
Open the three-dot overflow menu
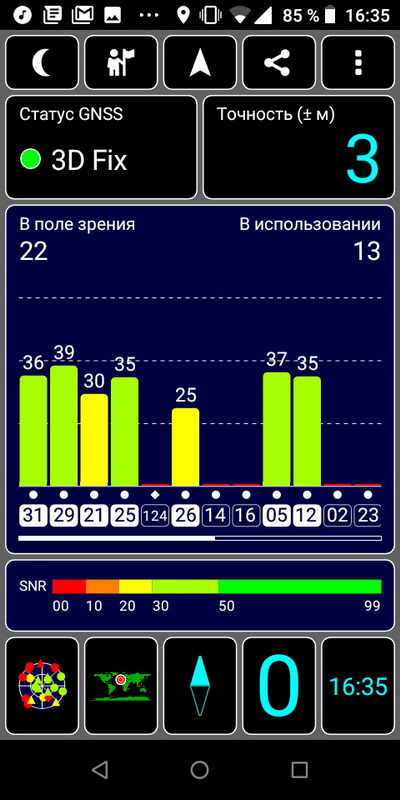coord(358,63)
